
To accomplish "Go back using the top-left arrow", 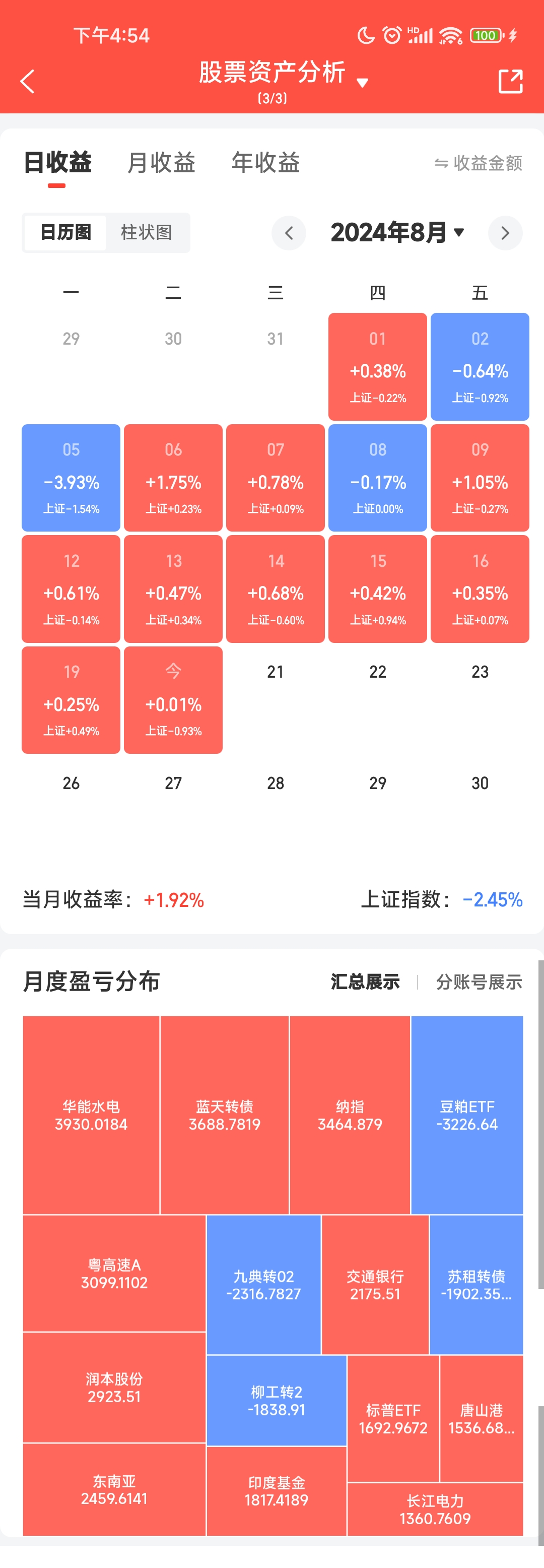I will [x=27, y=81].
